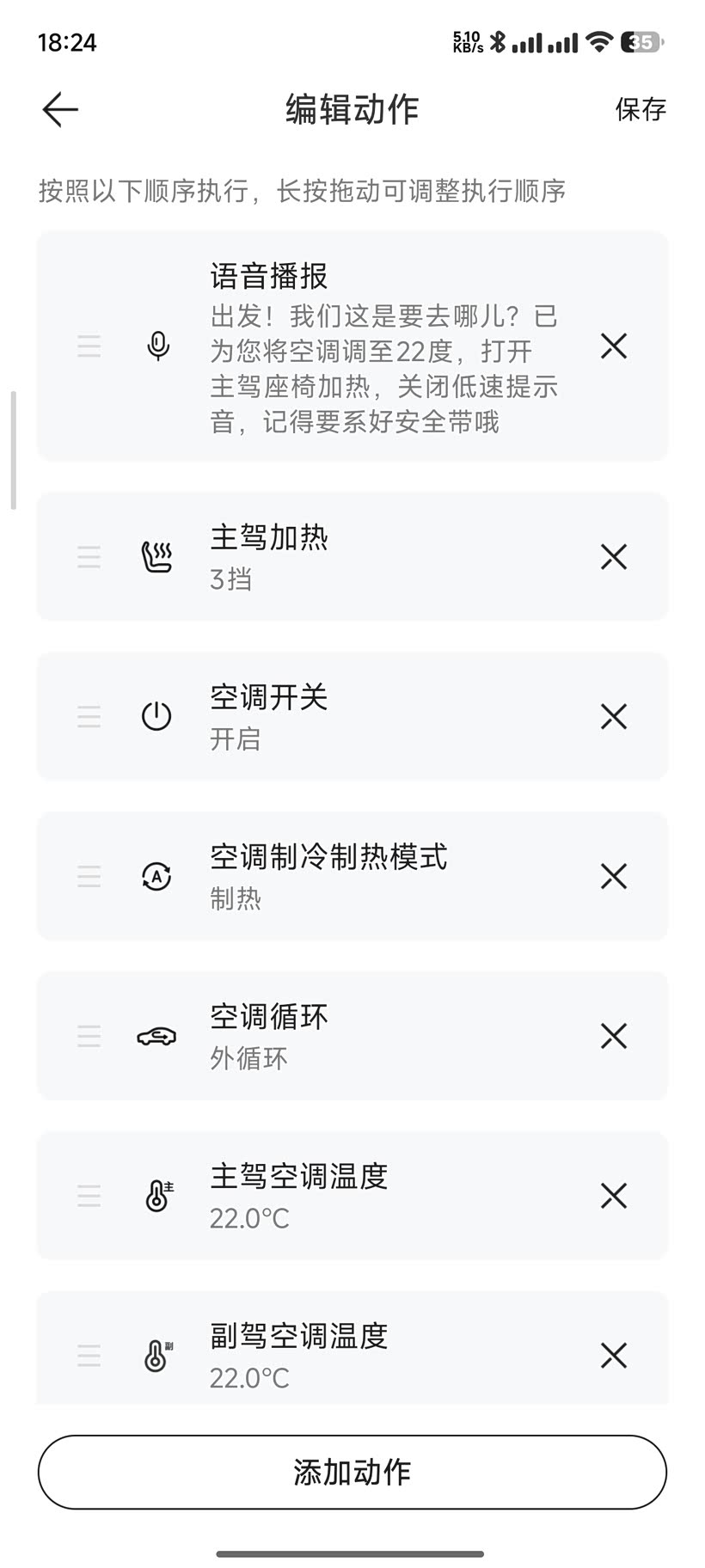Remove the 副驾空调温度 action
Screen dimensions: 705x1568
click(x=613, y=1356)
